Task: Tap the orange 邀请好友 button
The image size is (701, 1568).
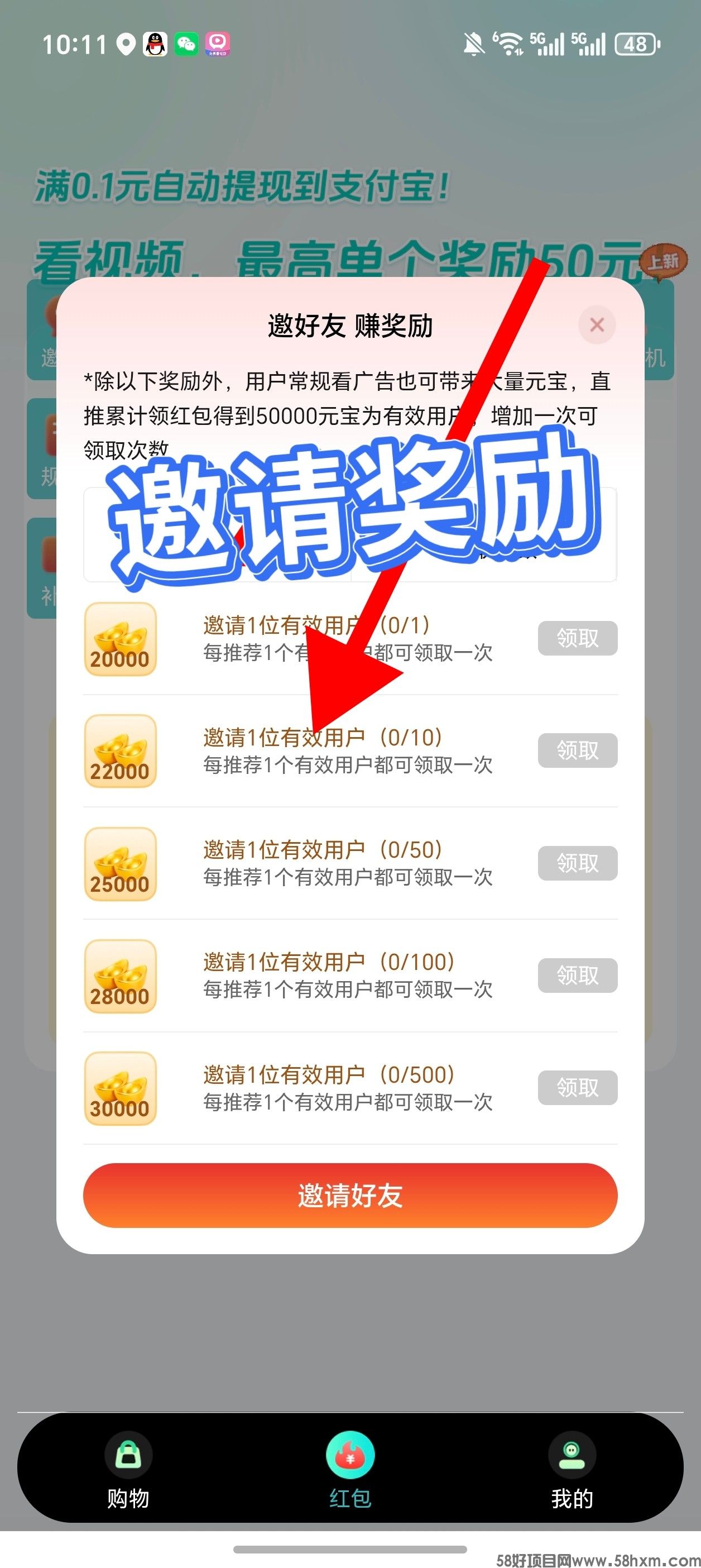Action: click(x=350, y=1195)
